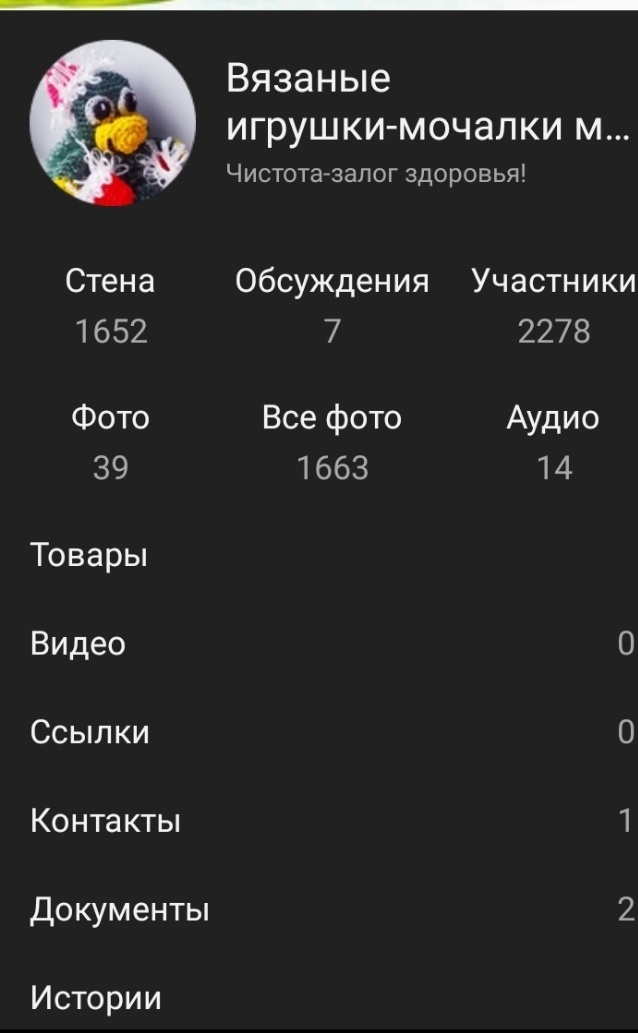This screenshot has height=1033, width=638.
Task: Open the Истории row
Action: 319,997
